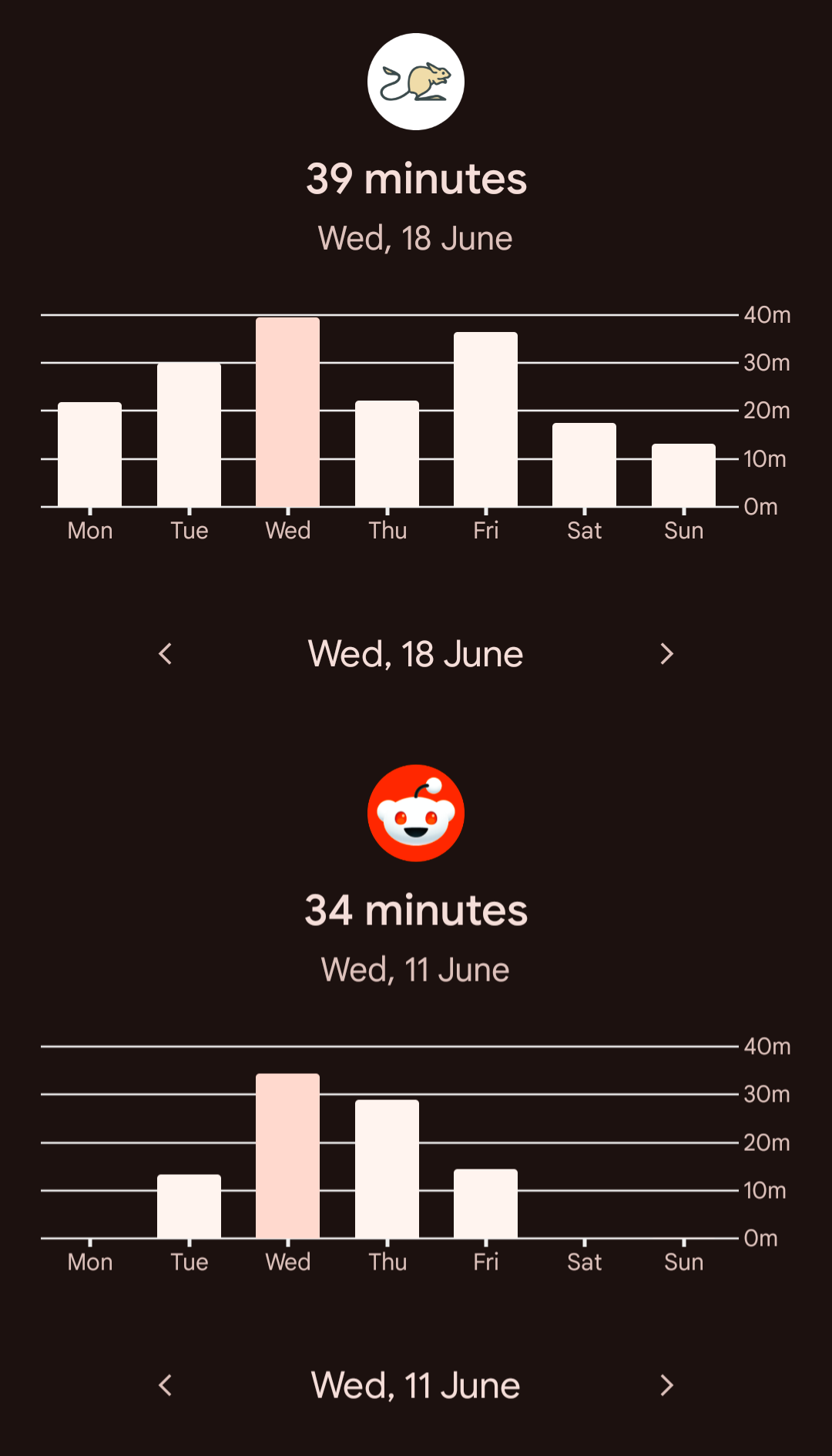Viewport: 832px width, 1456px height.
Task: Select the Tue bar in the Reddit chart
Action: (x=189, y=1206)
